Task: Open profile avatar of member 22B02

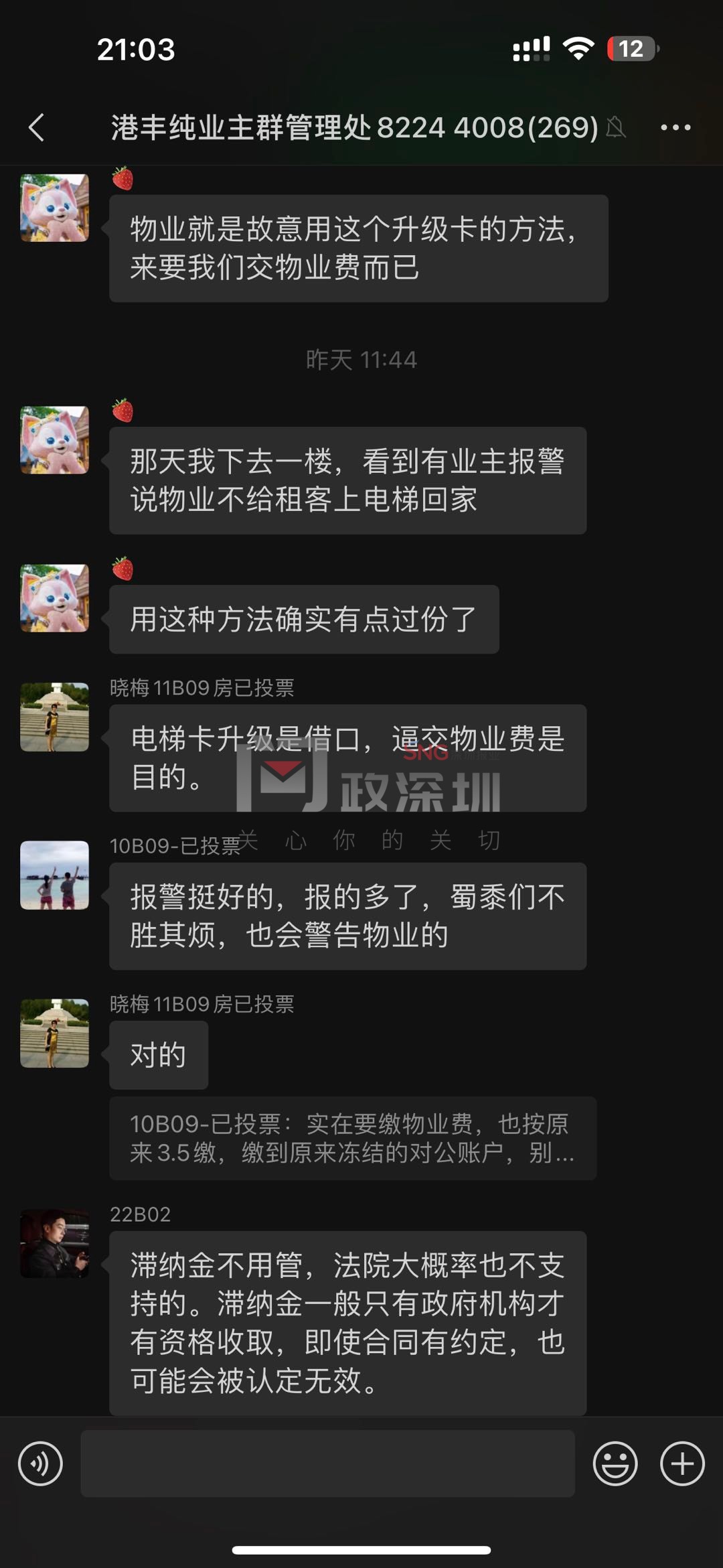Action: 54,1243
